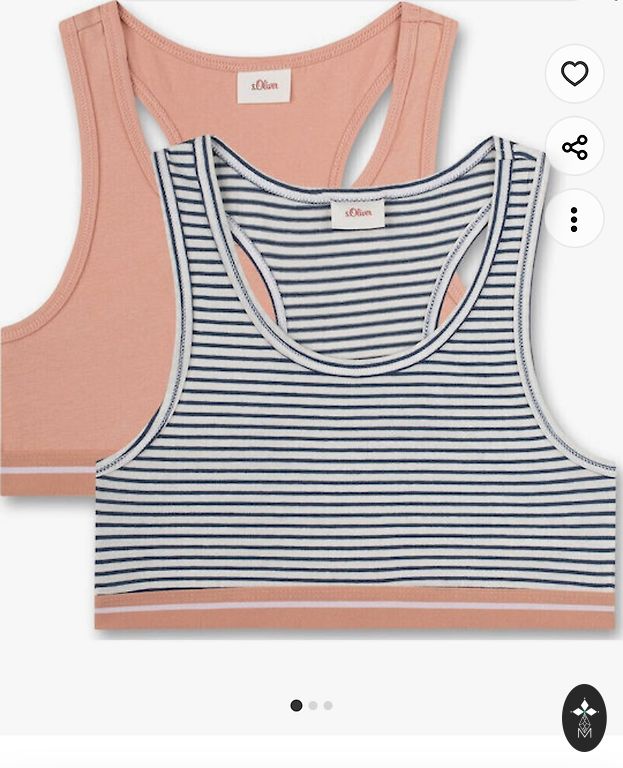Share this product
Image resolution: width=623 pixels, height=768 pixels.
point(574,147)
